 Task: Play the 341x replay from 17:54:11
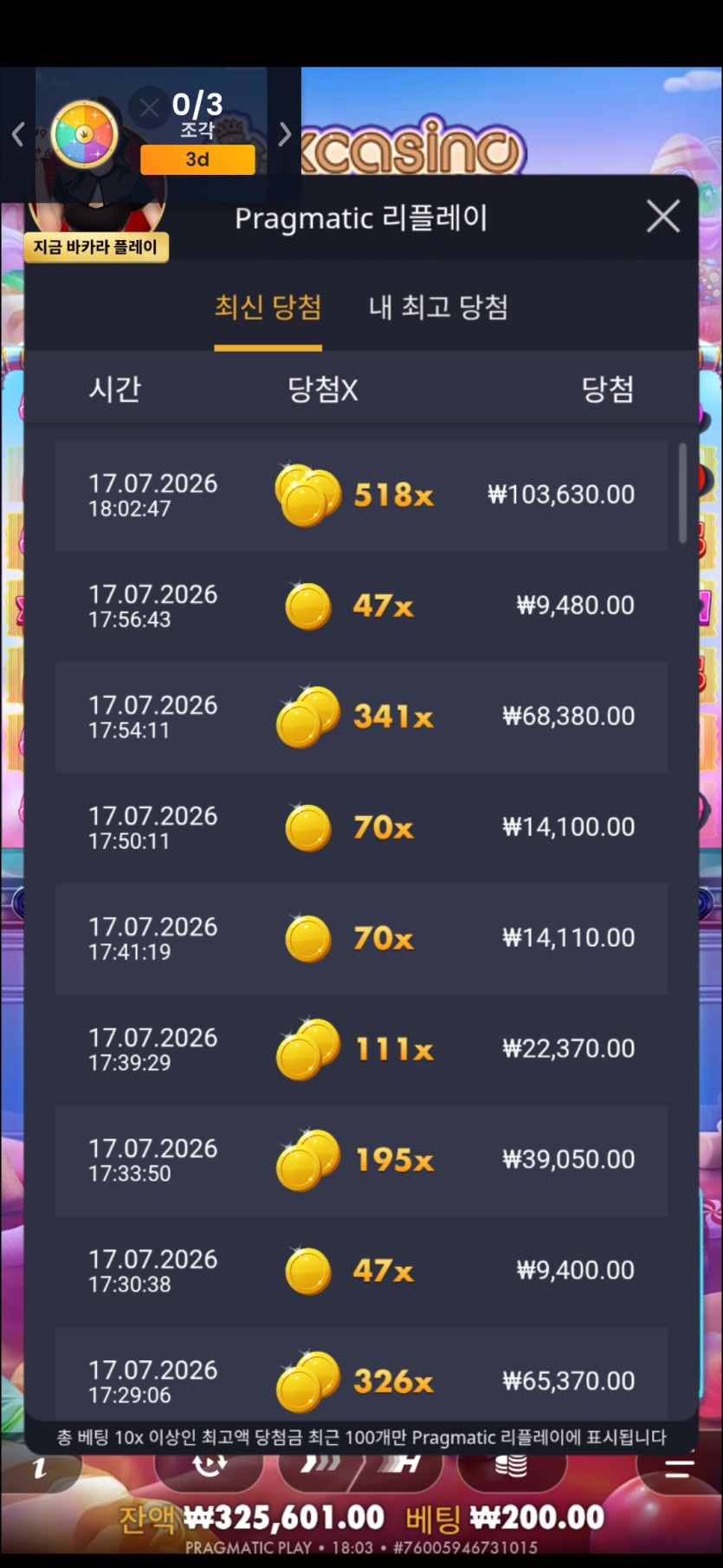pos(361,717)
